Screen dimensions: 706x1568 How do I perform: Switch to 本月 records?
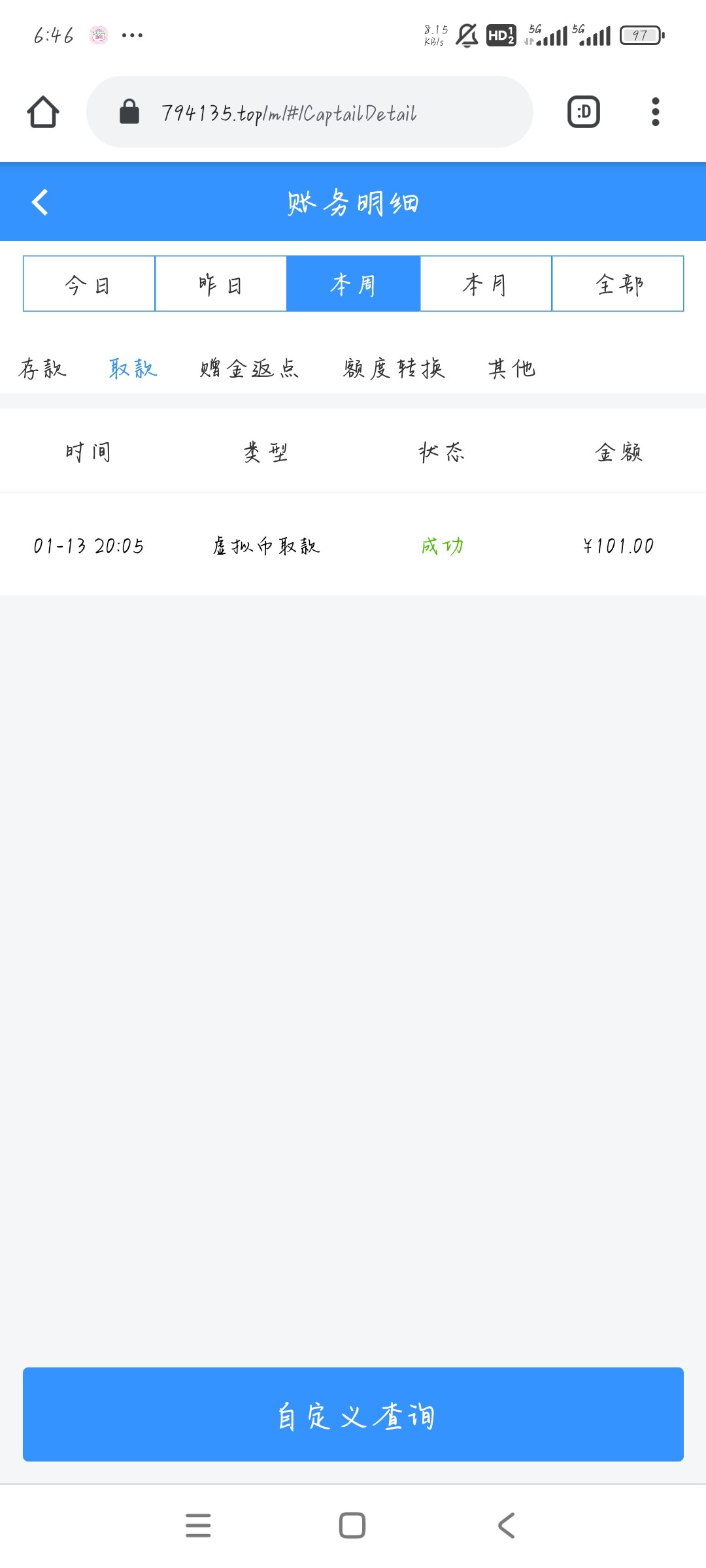486,284
